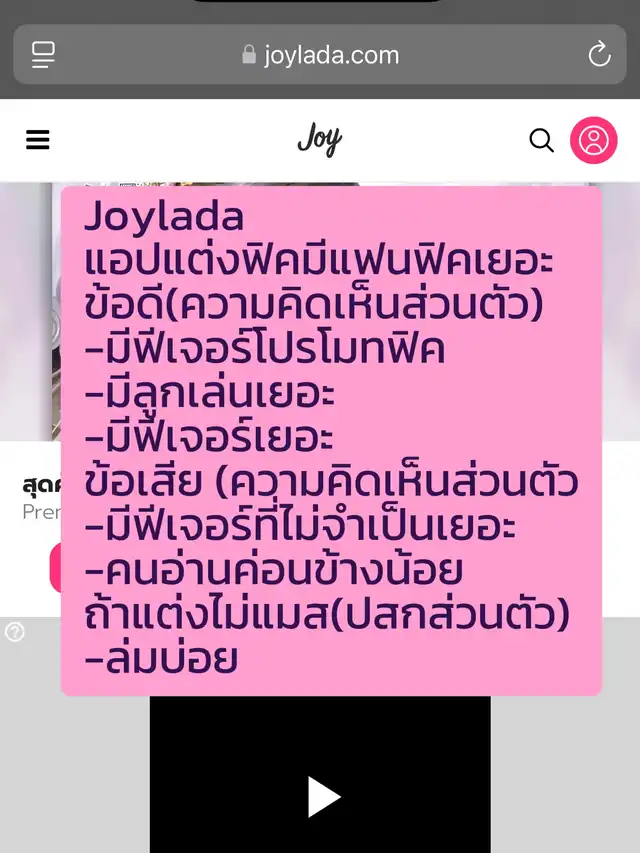Open the Joylada search
The image size is (640, 853).
point(541,141)
